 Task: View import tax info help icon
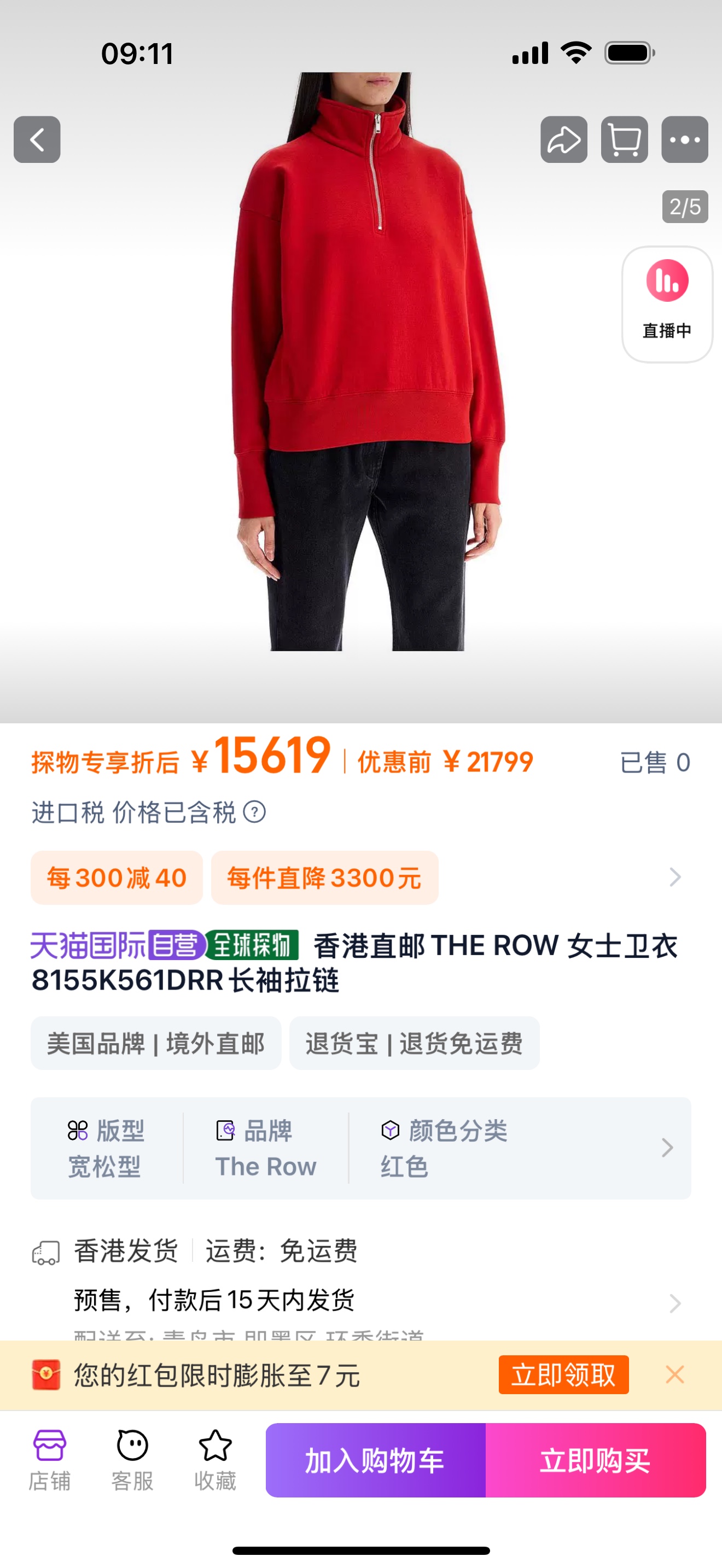point(254,812)
